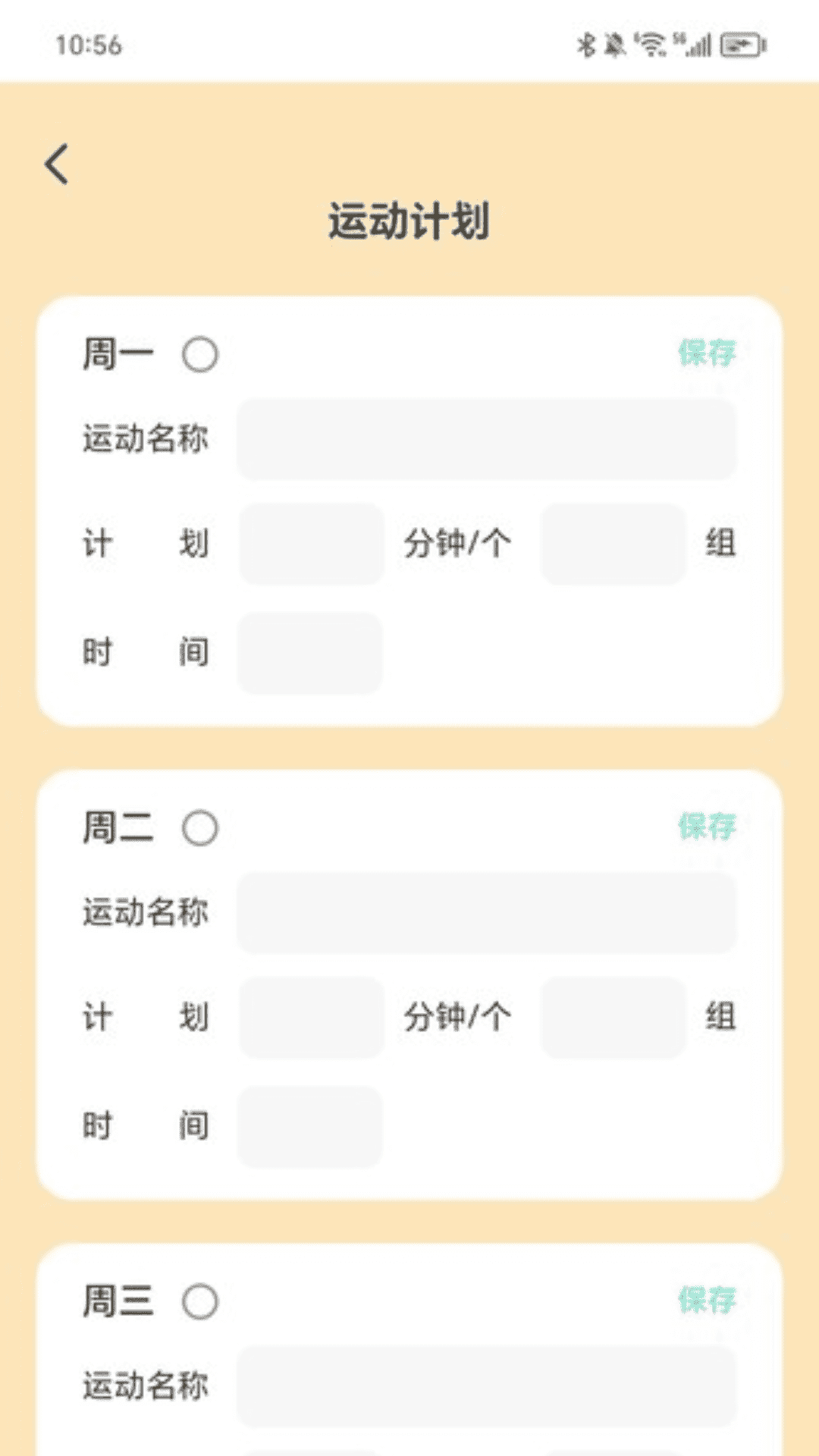Select the 周三 radio button
The width and height of the screenshot is (819, 1456).
tap(200, 1301)
